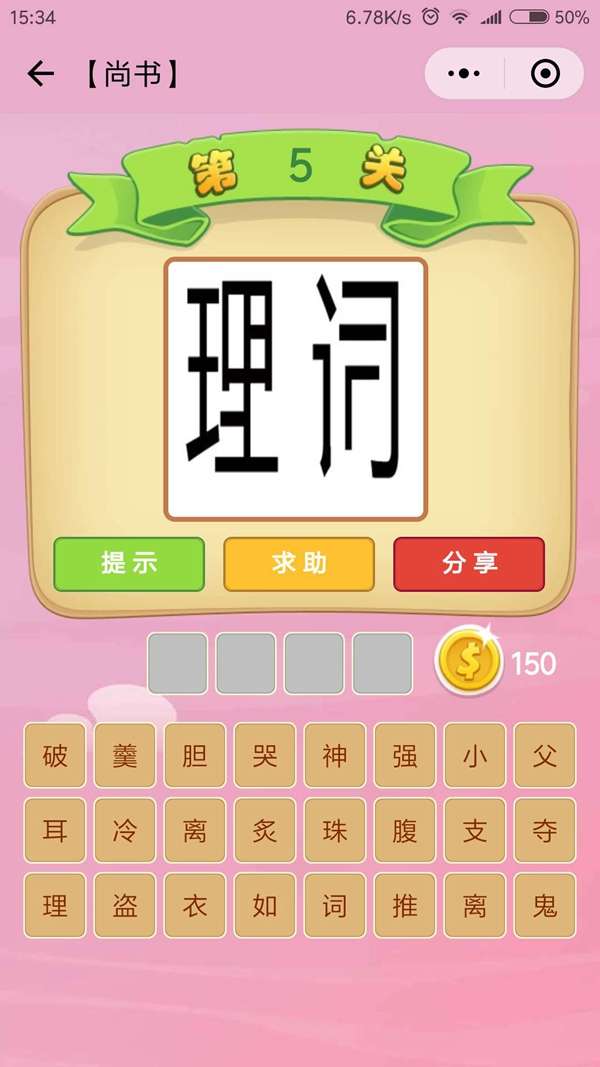Pick the character tile 强
Screen dimensions: 600x1067
tap(405, 756)
